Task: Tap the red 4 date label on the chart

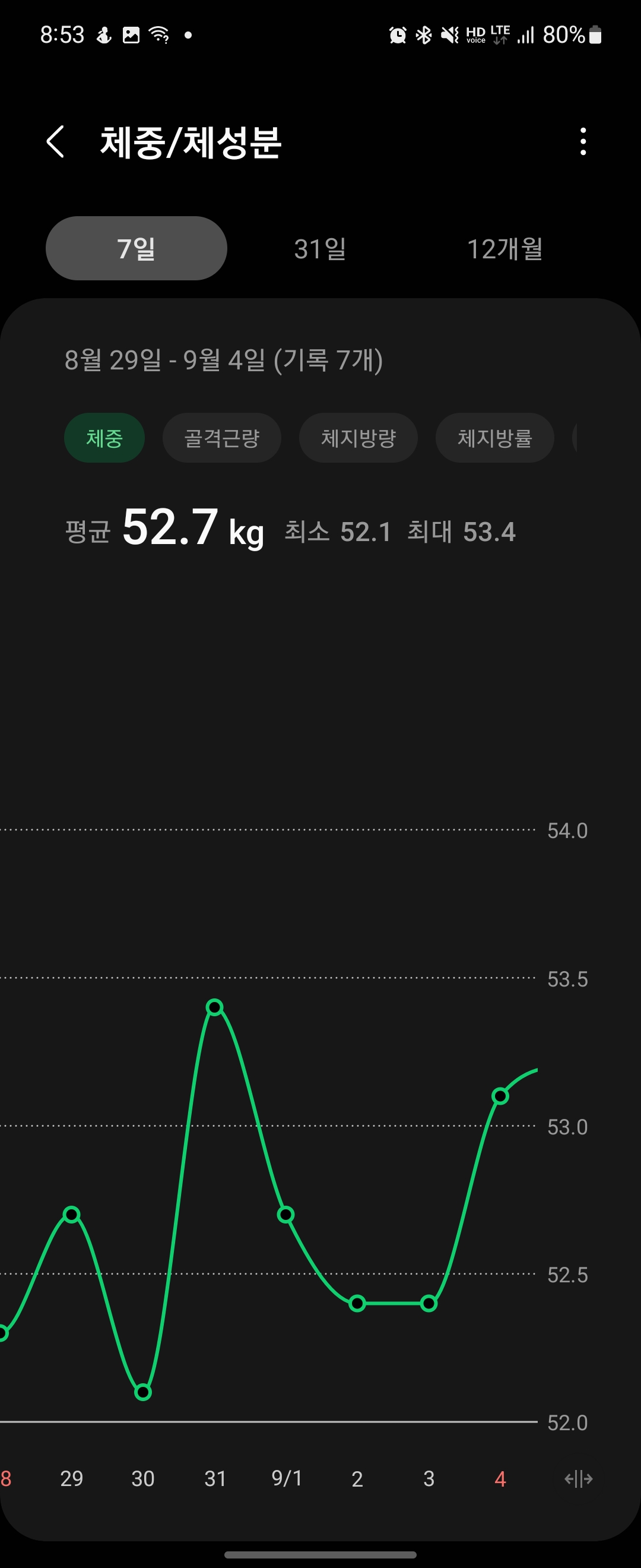Action: click(500, 1478)
